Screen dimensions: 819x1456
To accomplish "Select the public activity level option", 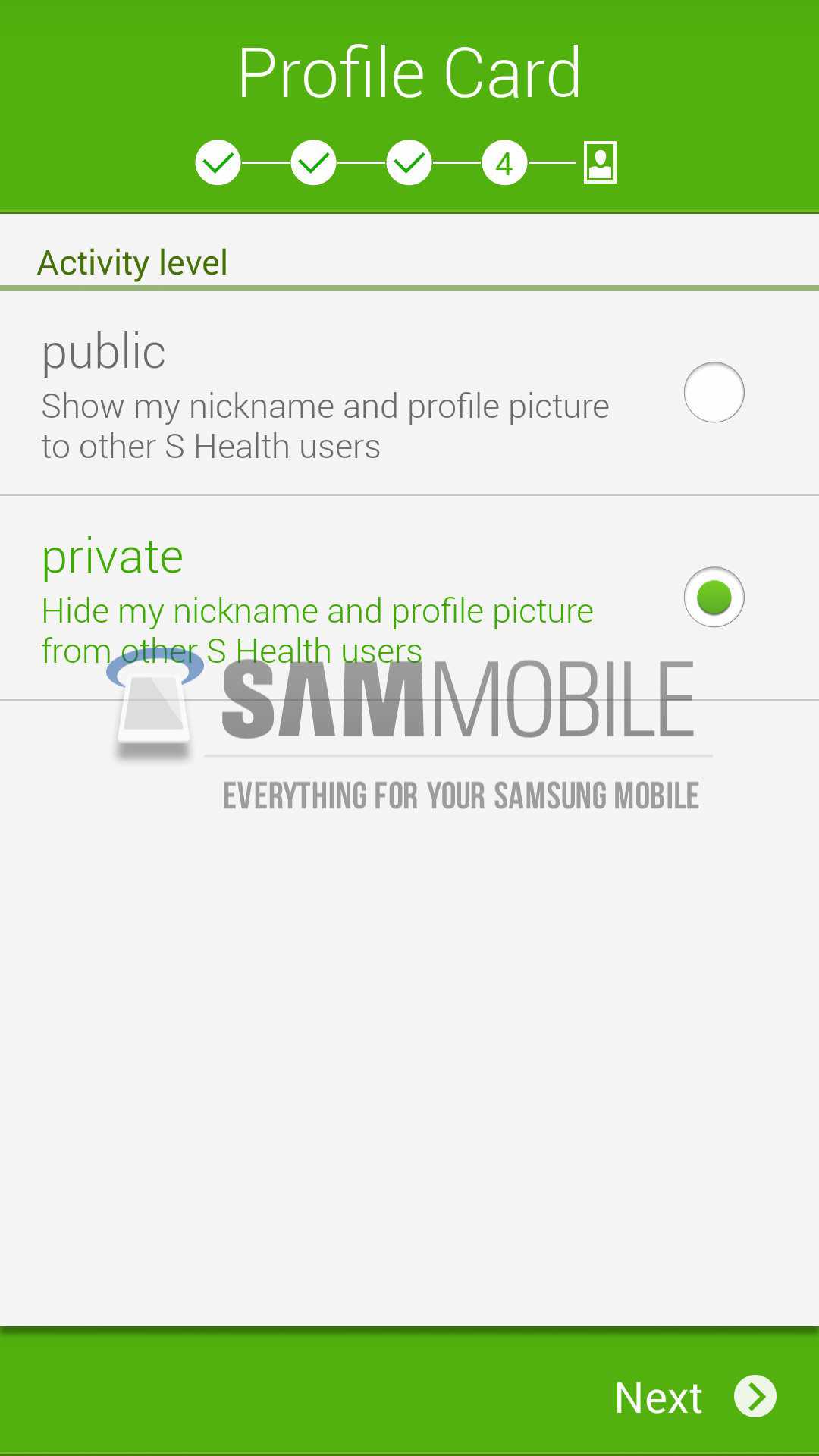I will pyautogui.click(x=714, y=392).
